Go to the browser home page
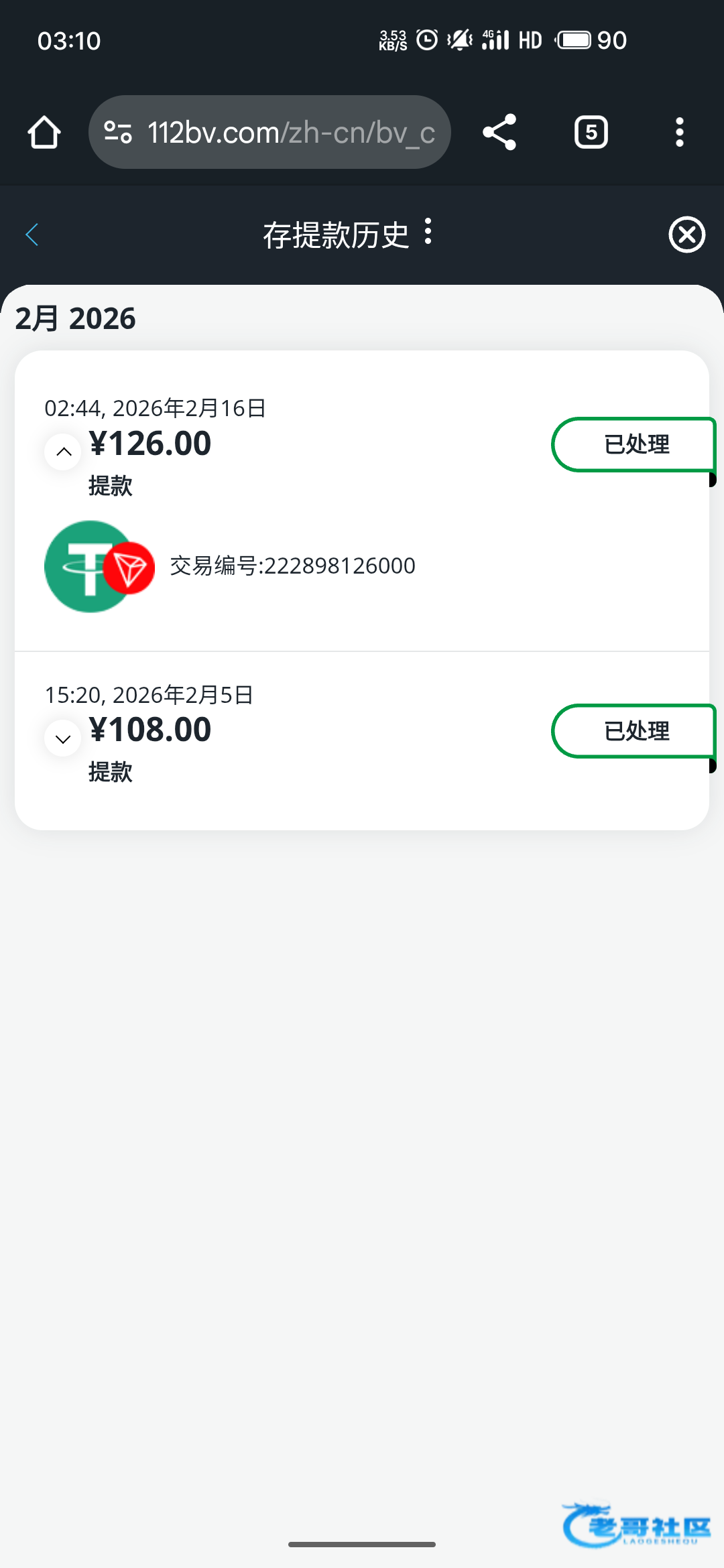724x1568 pixels. pos(44,132)
